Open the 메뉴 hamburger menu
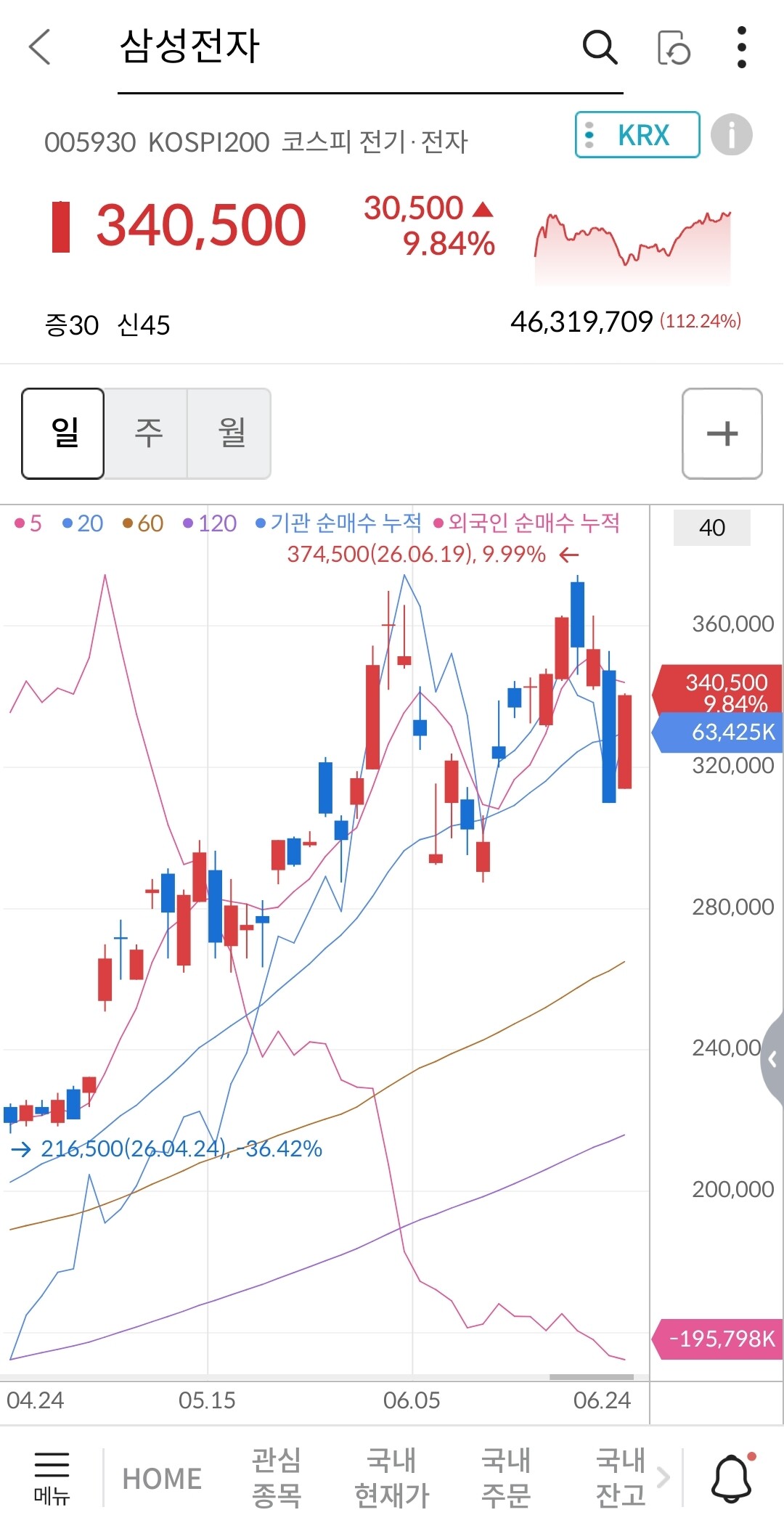Viewport: 784px width, 1531px height. click(52, 1477)
